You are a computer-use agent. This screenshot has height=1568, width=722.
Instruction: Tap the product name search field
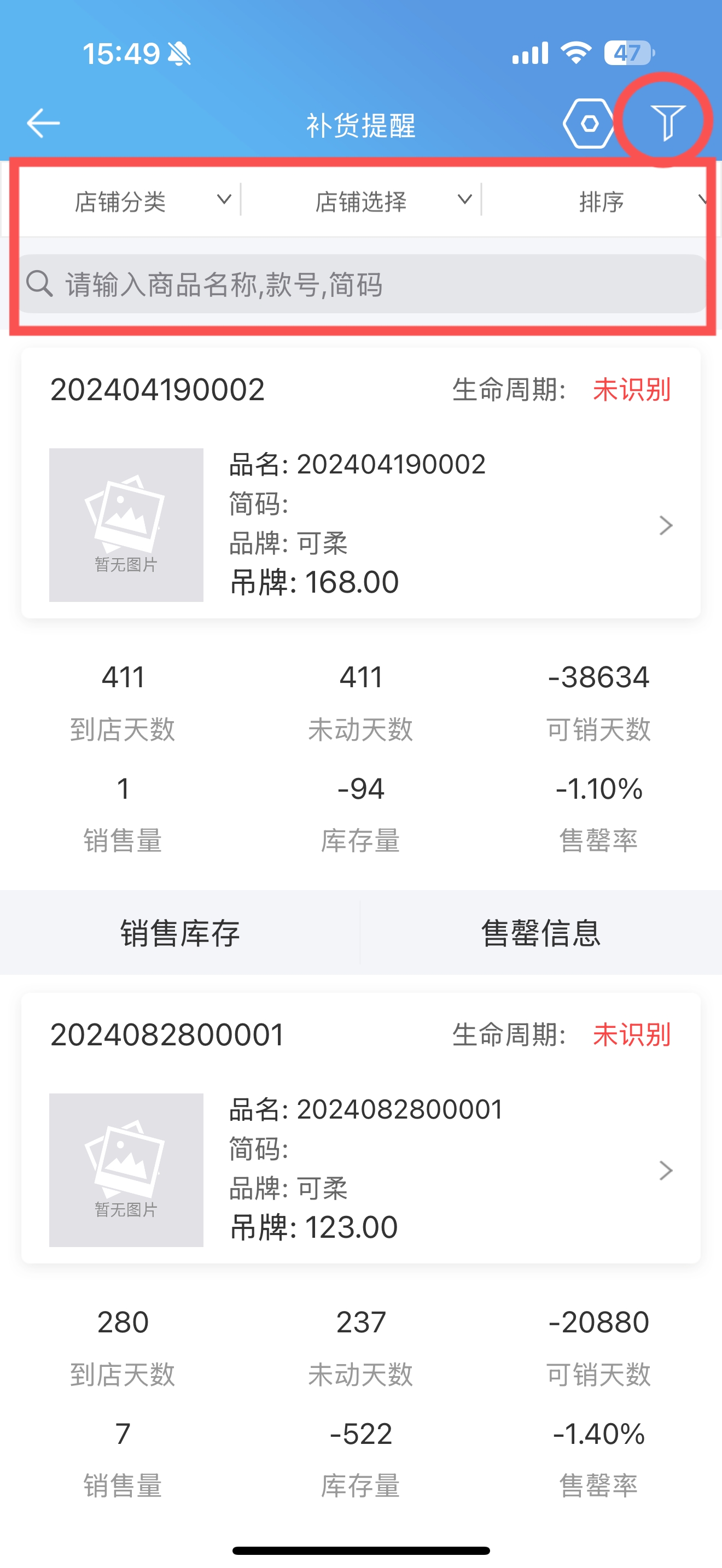pos(363,284)
